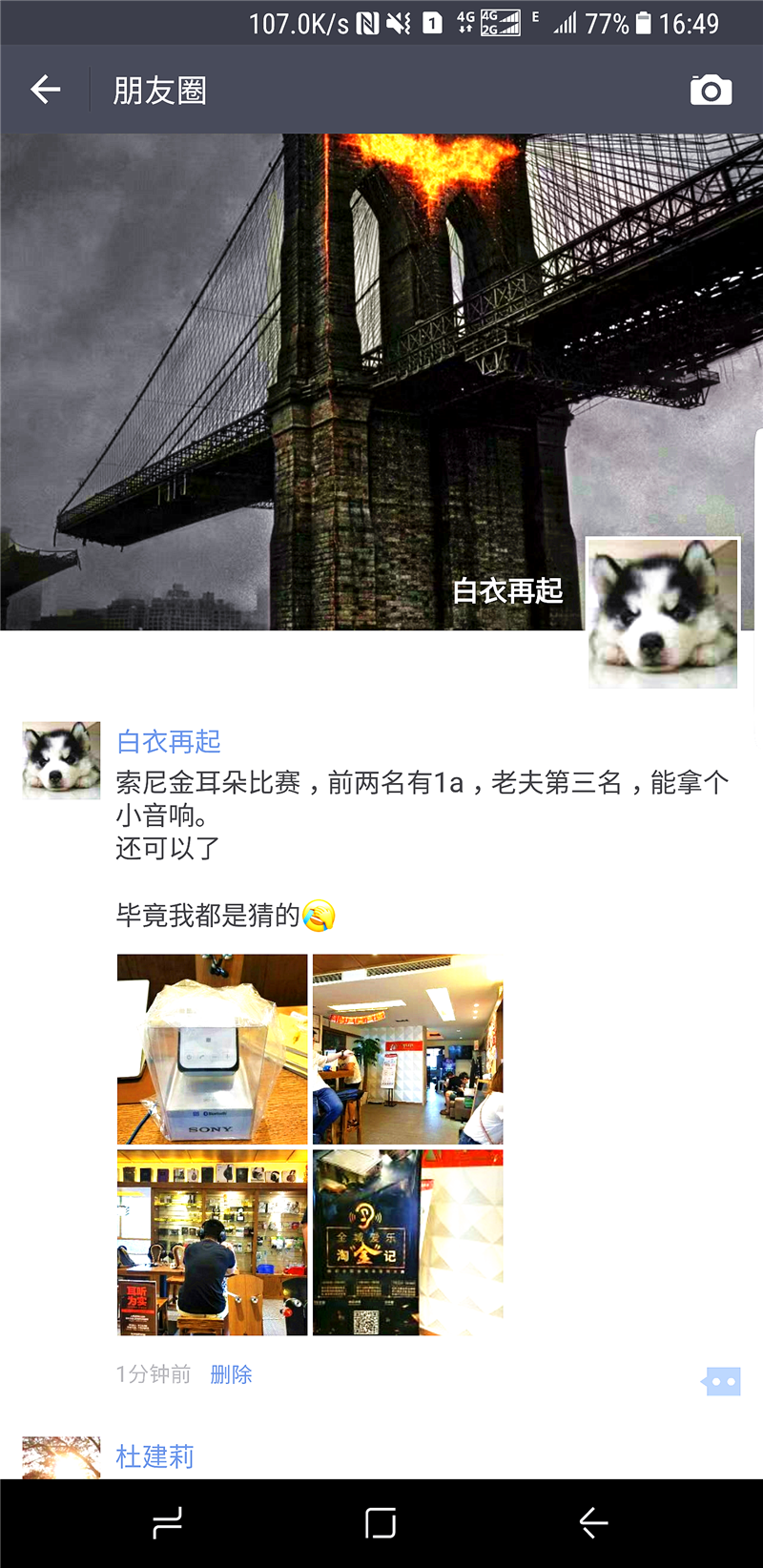Image resolution: width=763 pixels, height=1568 pixels.
Task: Tap the husky avatar next to the post
Action: tap(61, 760)
